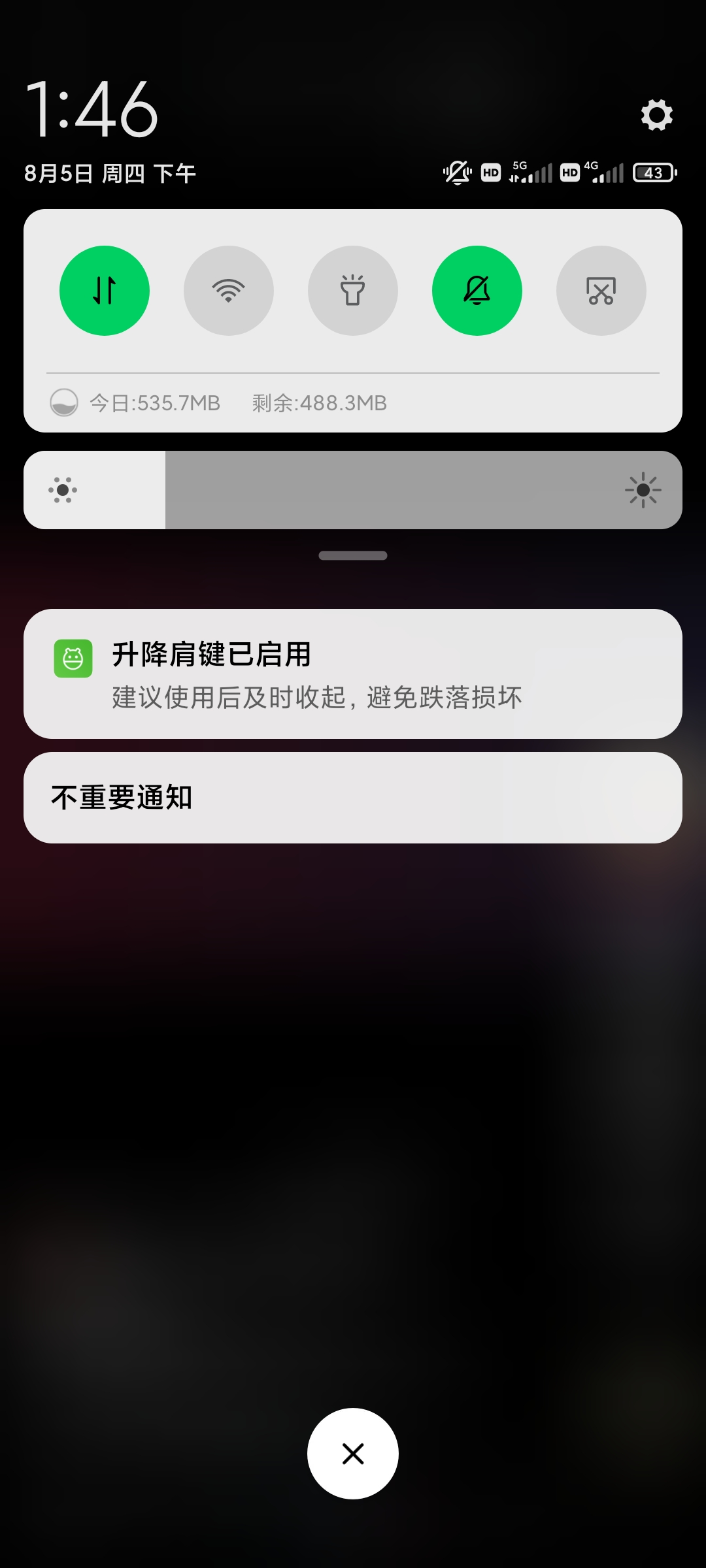The image size is (706, 1568).
Task: Take a screenshot with the scissors toggle
Action: [601, 291]
